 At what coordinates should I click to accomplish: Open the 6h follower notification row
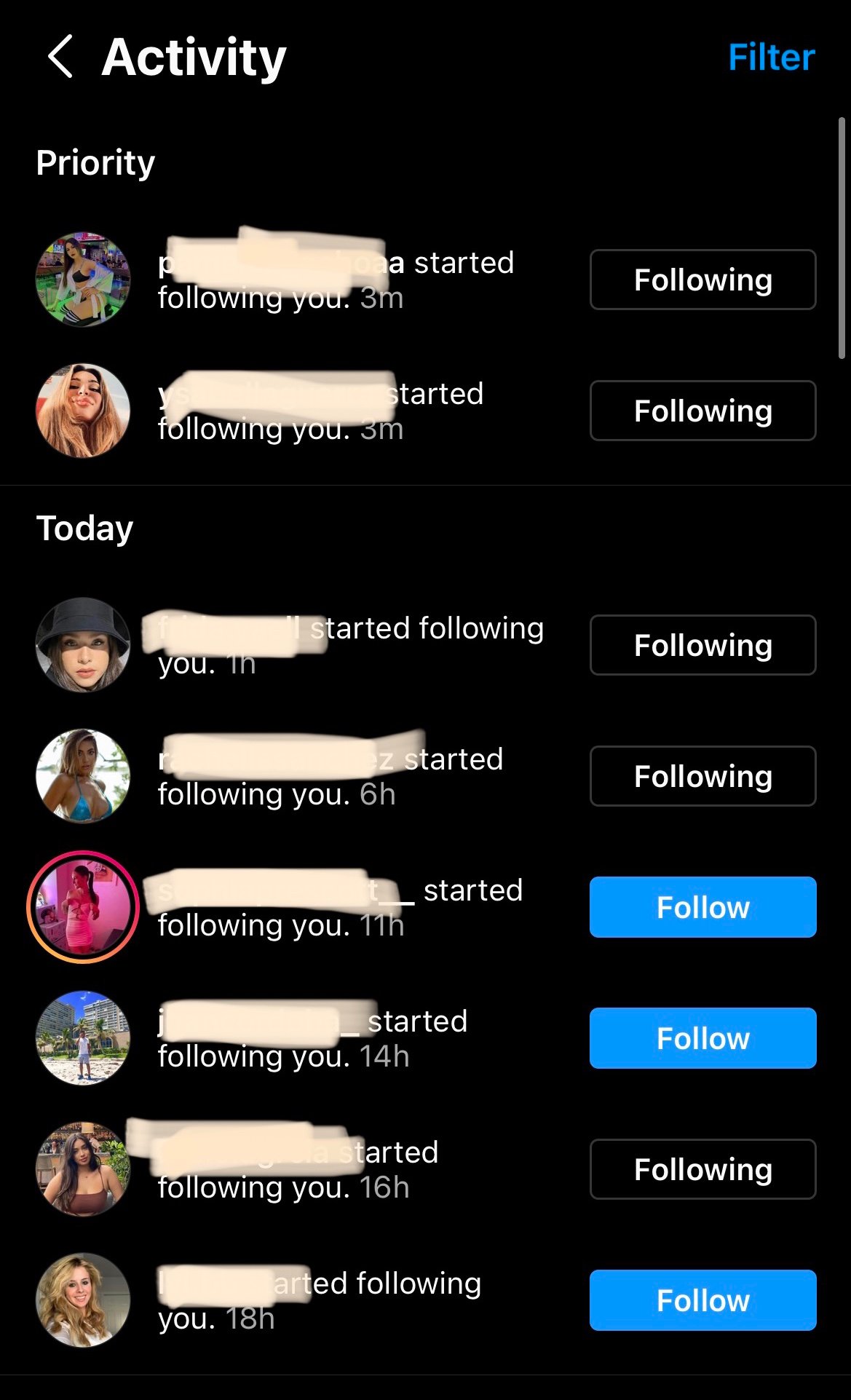pos(425,776)
